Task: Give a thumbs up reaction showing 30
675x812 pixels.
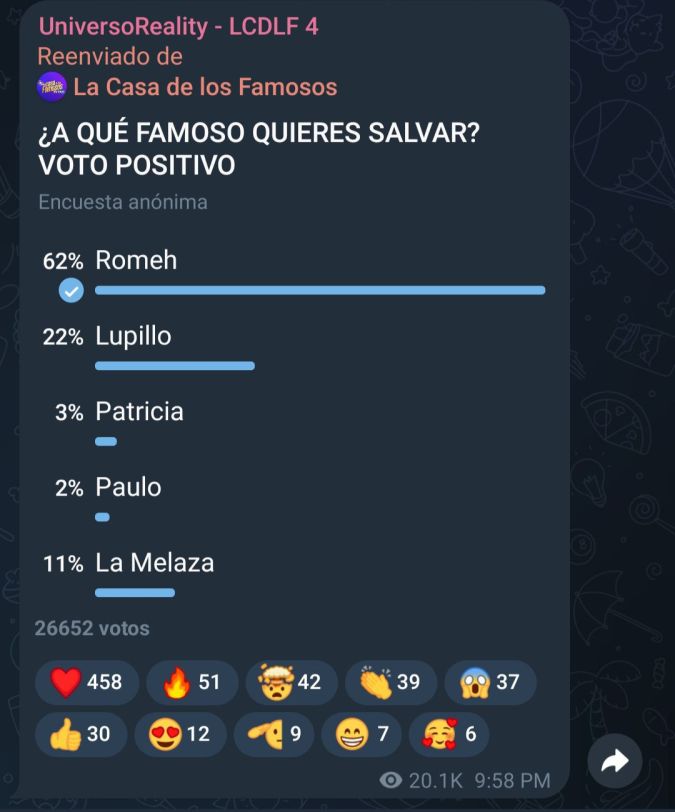Action: click(x=80, y=734)
